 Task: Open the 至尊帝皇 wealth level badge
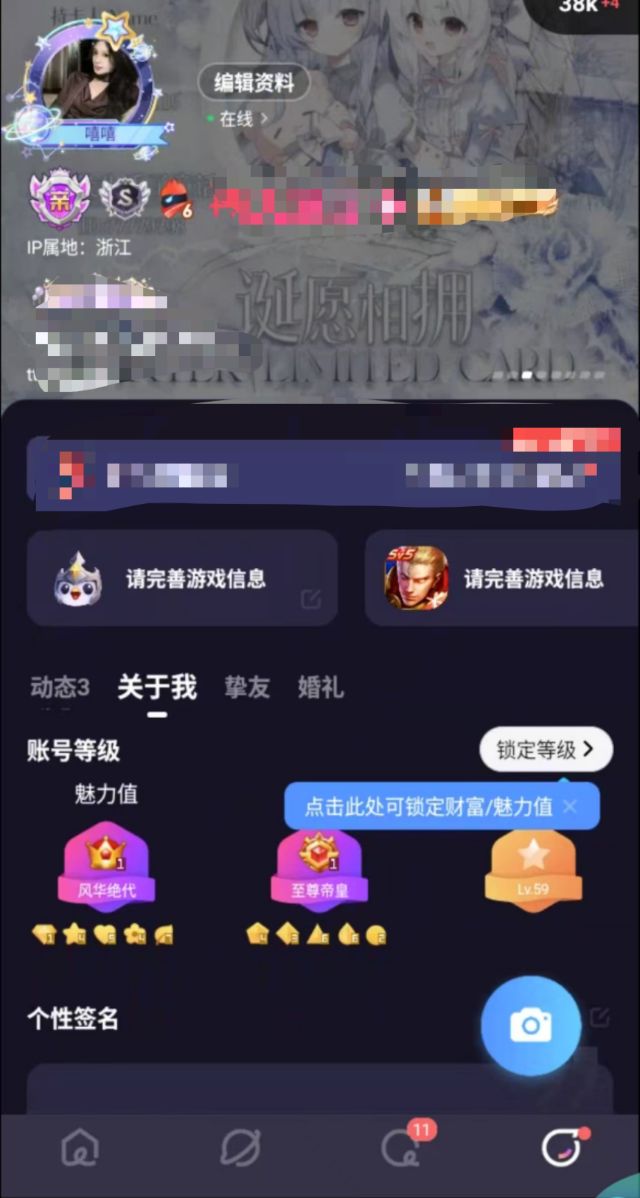(320, 867)
